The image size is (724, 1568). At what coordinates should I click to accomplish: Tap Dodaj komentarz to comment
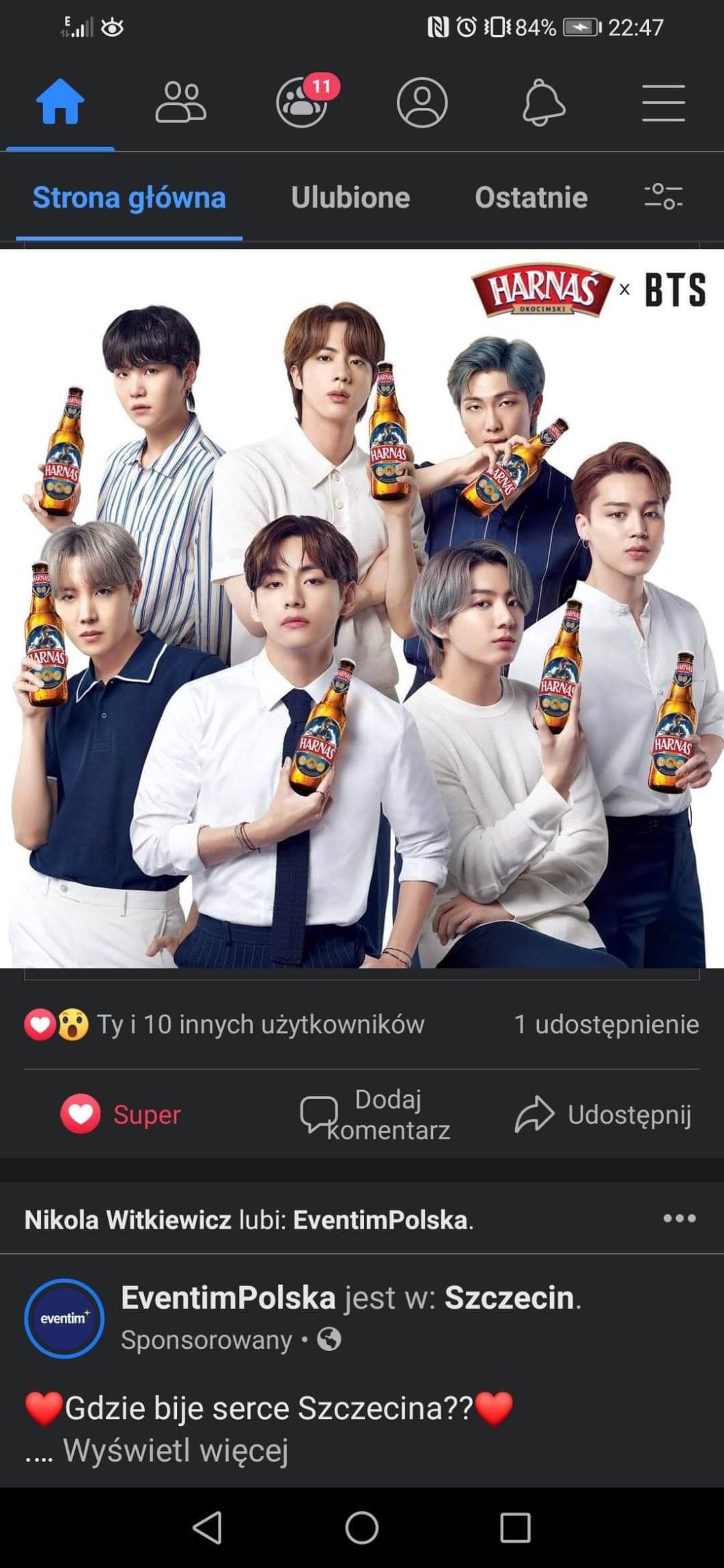(376, 1114)
